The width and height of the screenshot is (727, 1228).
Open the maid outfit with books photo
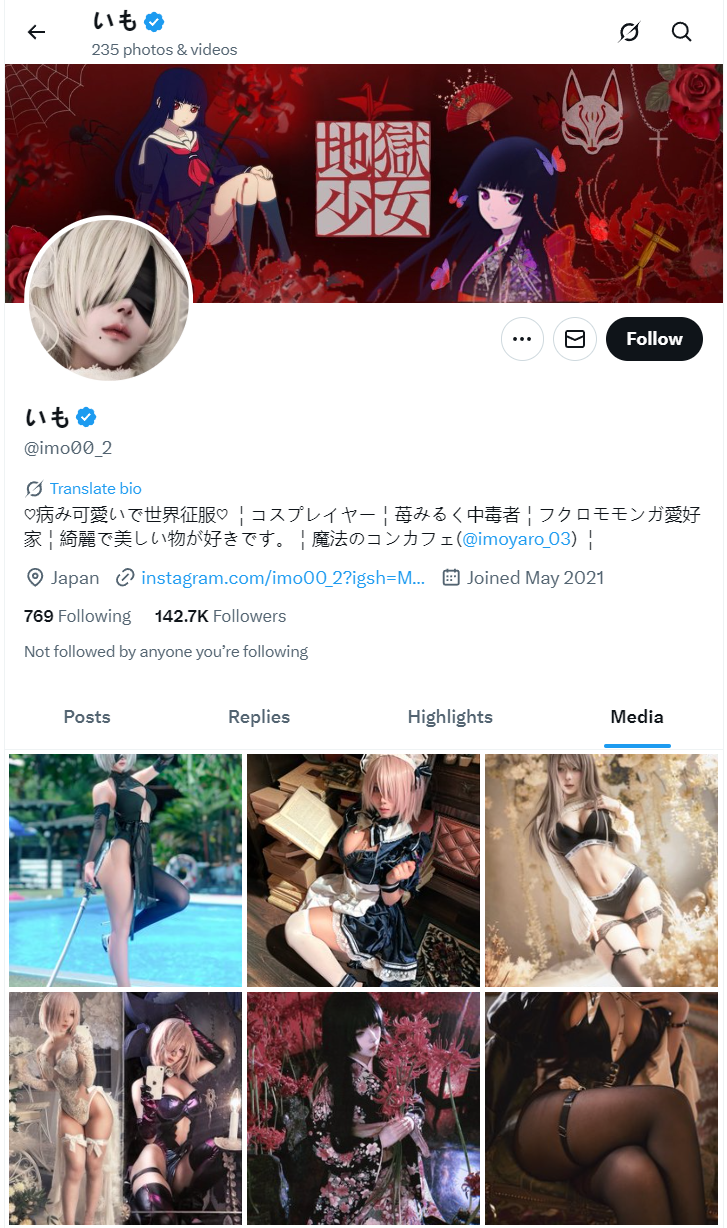click(x=363, y=870)
